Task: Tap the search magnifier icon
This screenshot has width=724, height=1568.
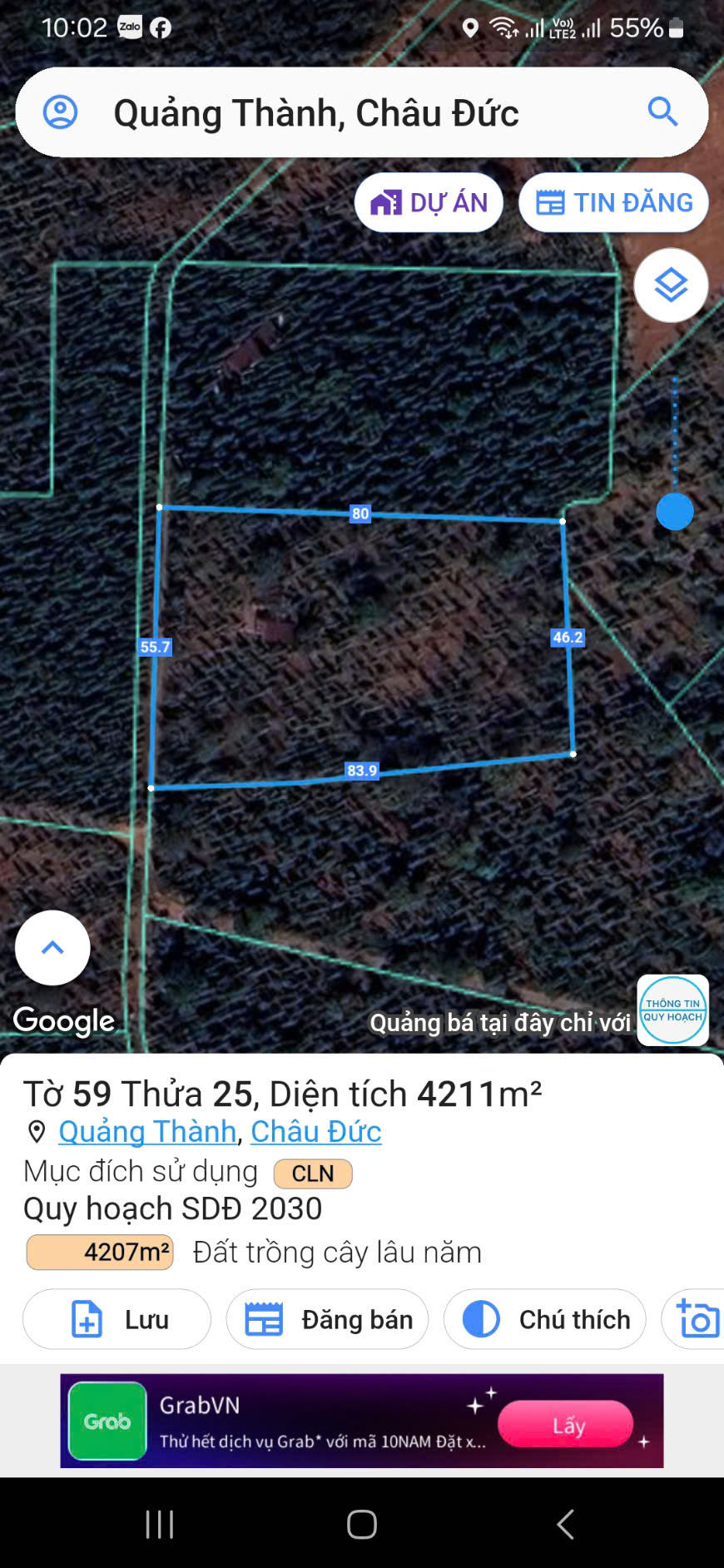Action: point(662,111)
